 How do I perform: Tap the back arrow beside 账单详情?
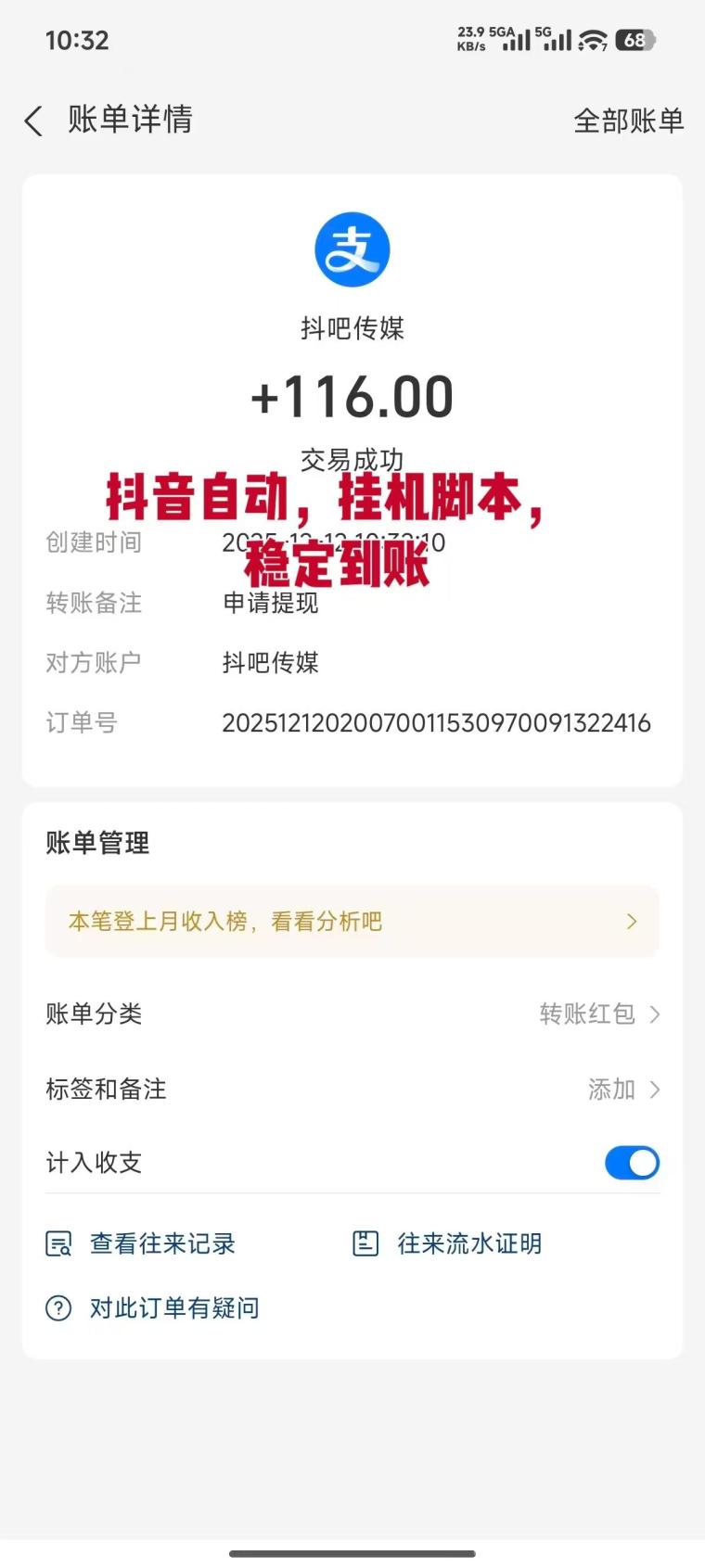point(33,121)
